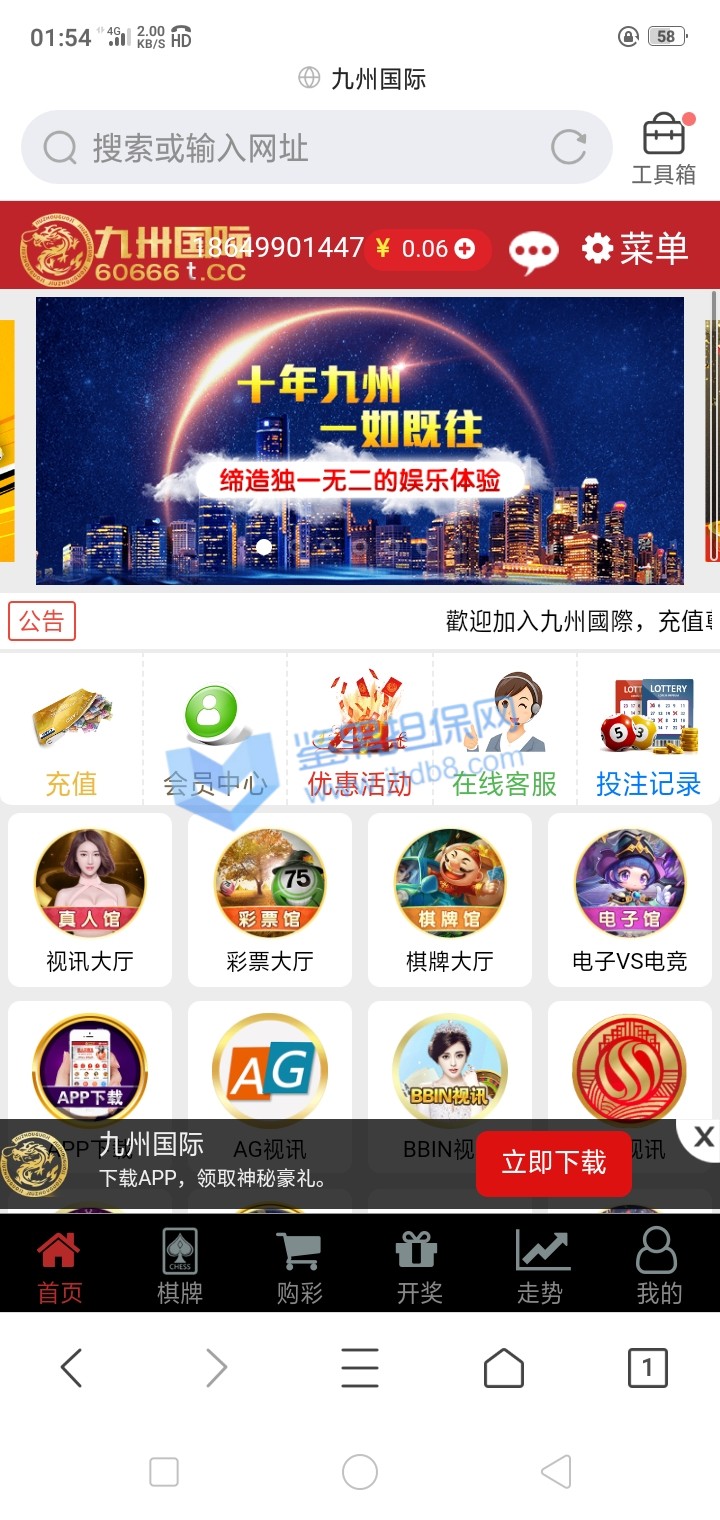Image resolution: width=720 pixels, height=1520 pixels.
Task: Go to 会员中心 member center
Action: [215, 732]
